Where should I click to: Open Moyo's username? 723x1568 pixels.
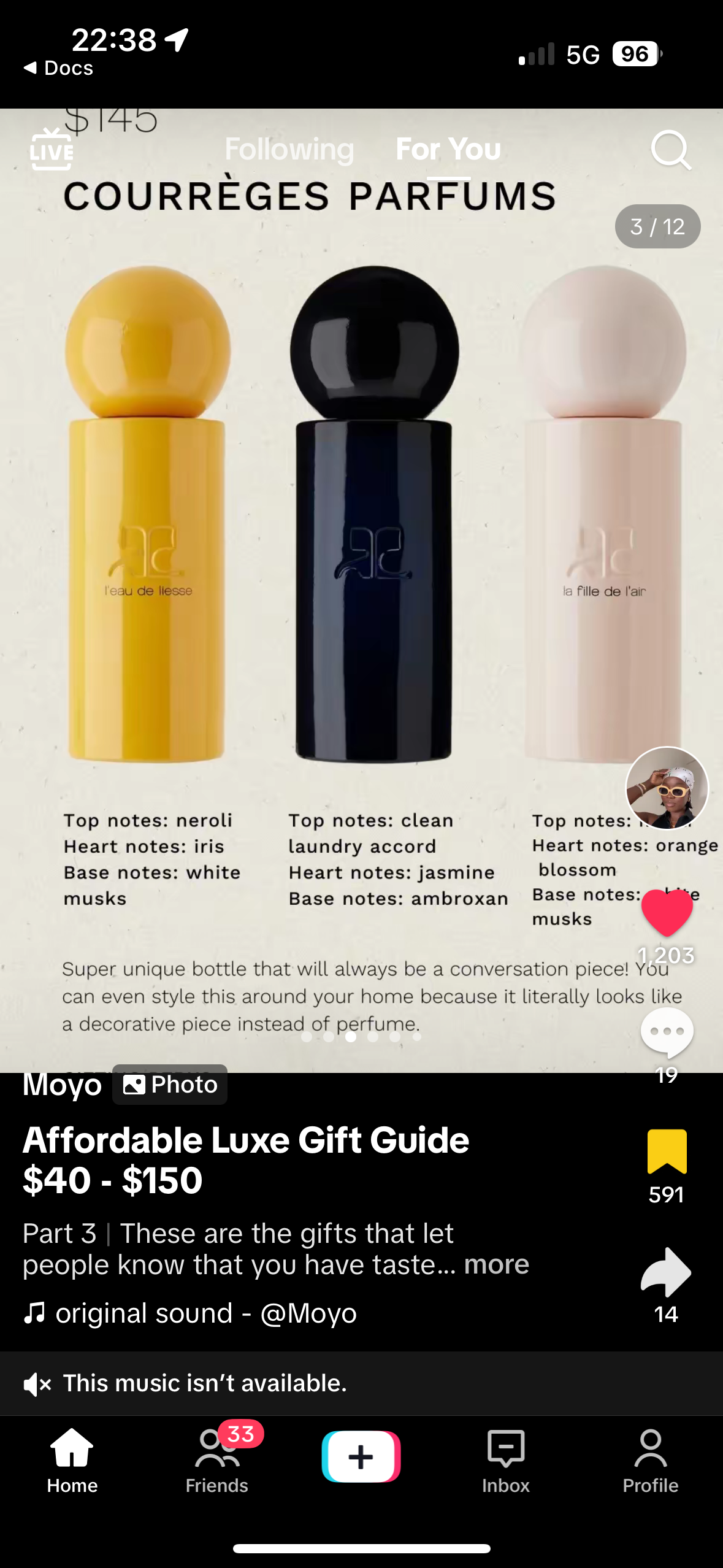point(62,1085)
